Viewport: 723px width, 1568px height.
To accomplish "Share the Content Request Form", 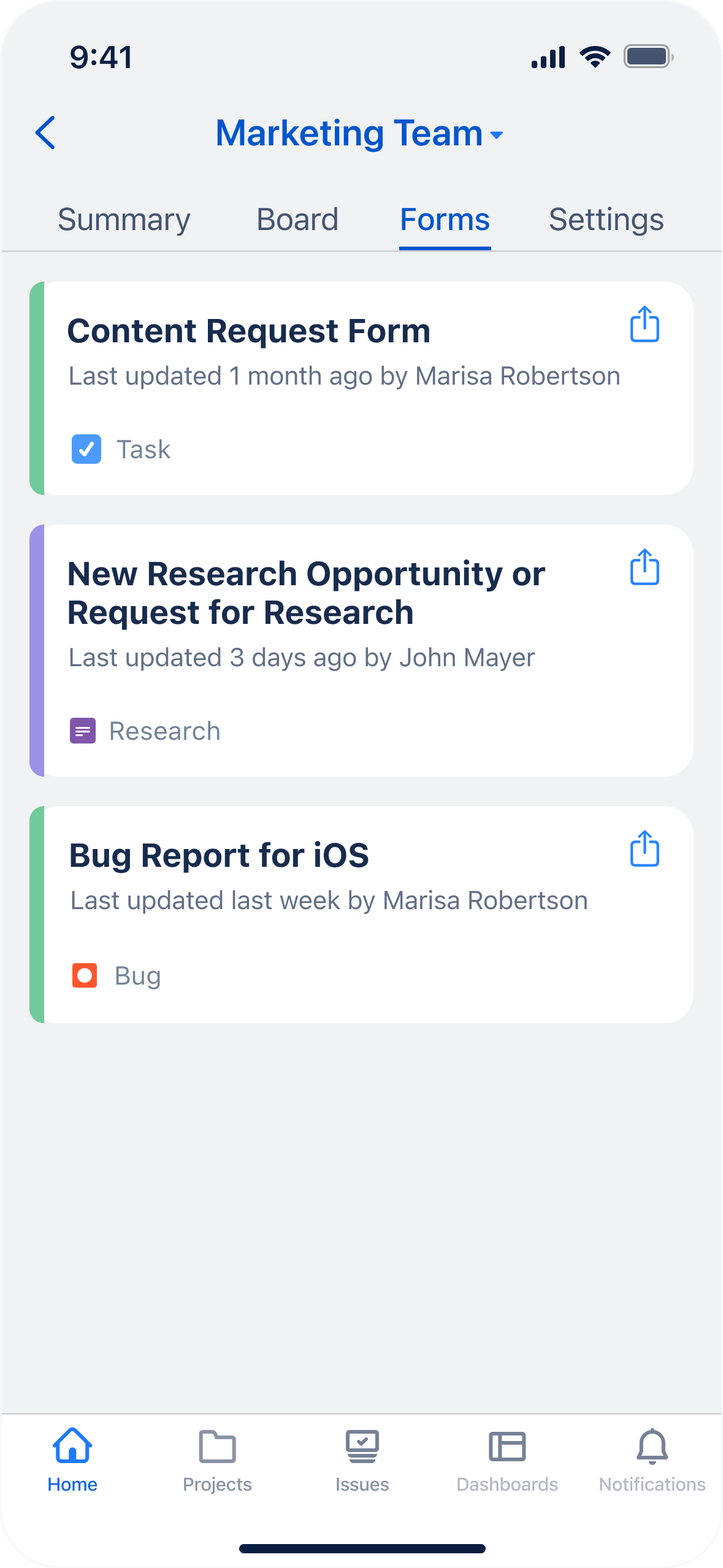I will [645, 324].
